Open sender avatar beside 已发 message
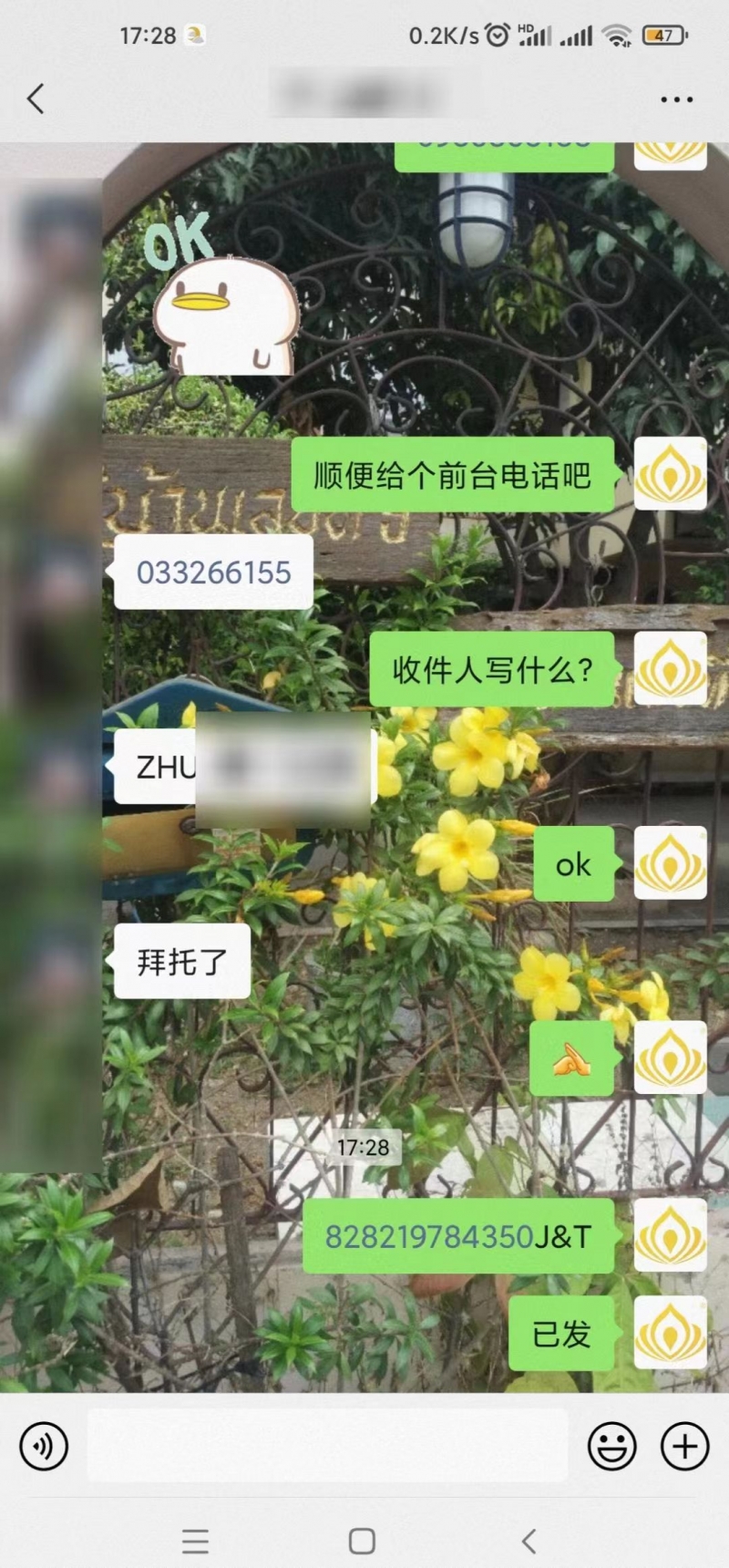The width and height of the screenshot is (729, 1568). pos(671,1333)
